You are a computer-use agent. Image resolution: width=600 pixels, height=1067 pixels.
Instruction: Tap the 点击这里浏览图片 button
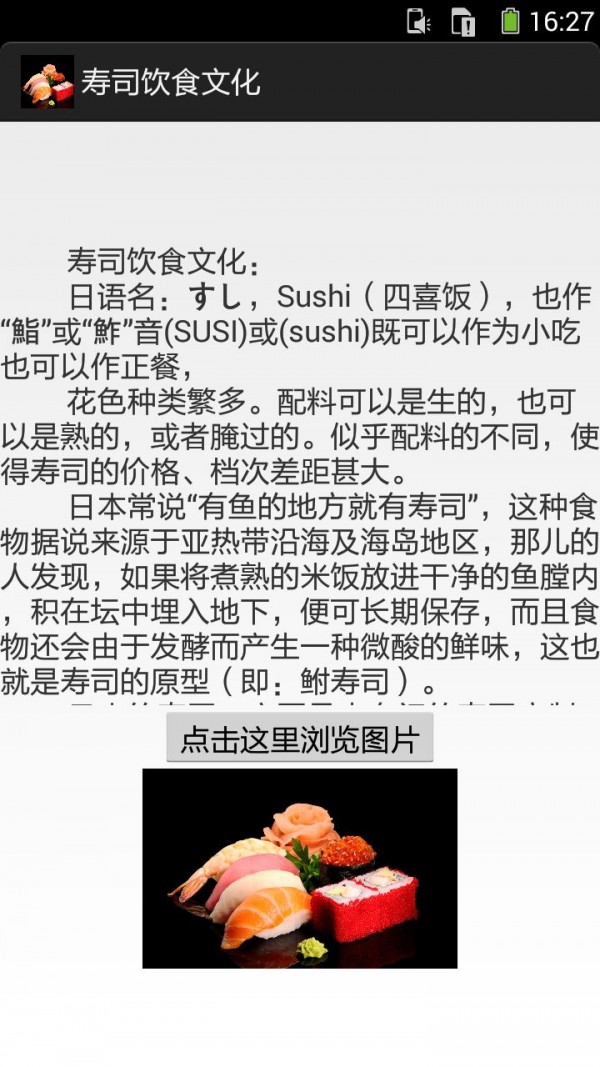pyautogui.click(x=299, y=739)
